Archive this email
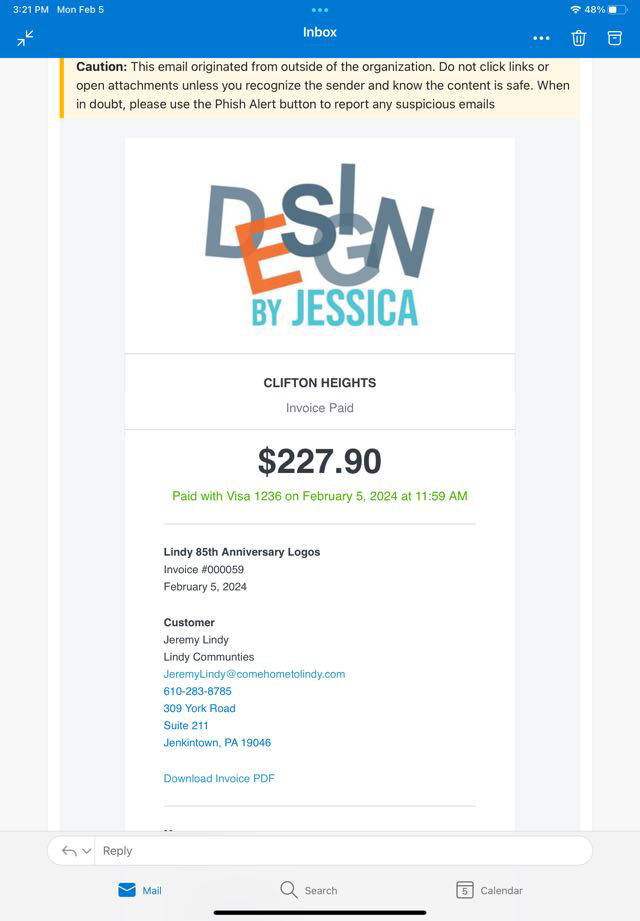Image resolution: width=640 pixels, height=921 pixels. point(615,38)
